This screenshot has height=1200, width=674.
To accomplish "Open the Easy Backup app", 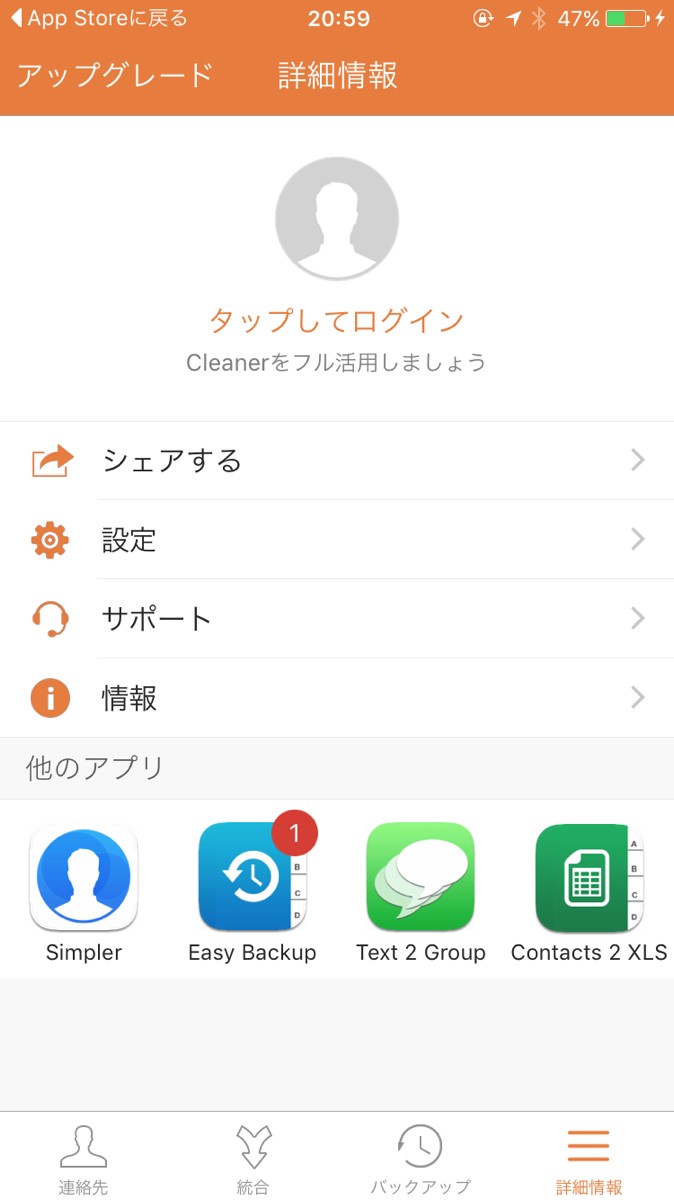I will (x=252, y=879).
